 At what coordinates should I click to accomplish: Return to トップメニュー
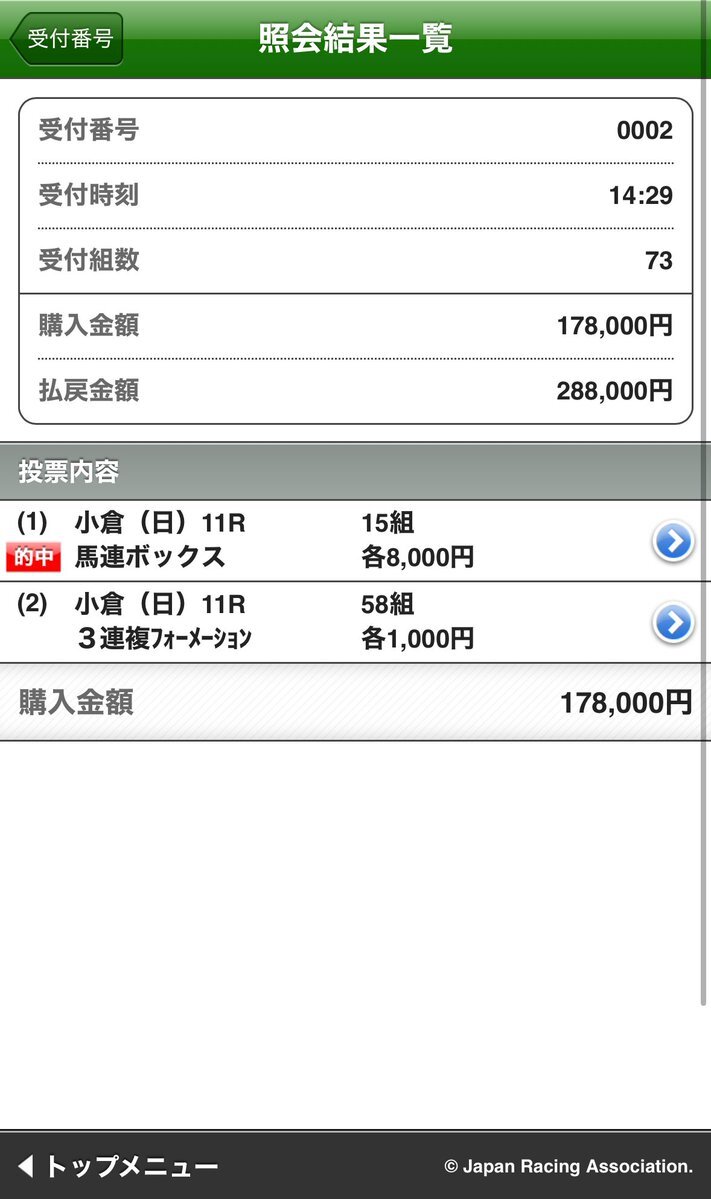pyautogui.click(x=118, y=1166)
